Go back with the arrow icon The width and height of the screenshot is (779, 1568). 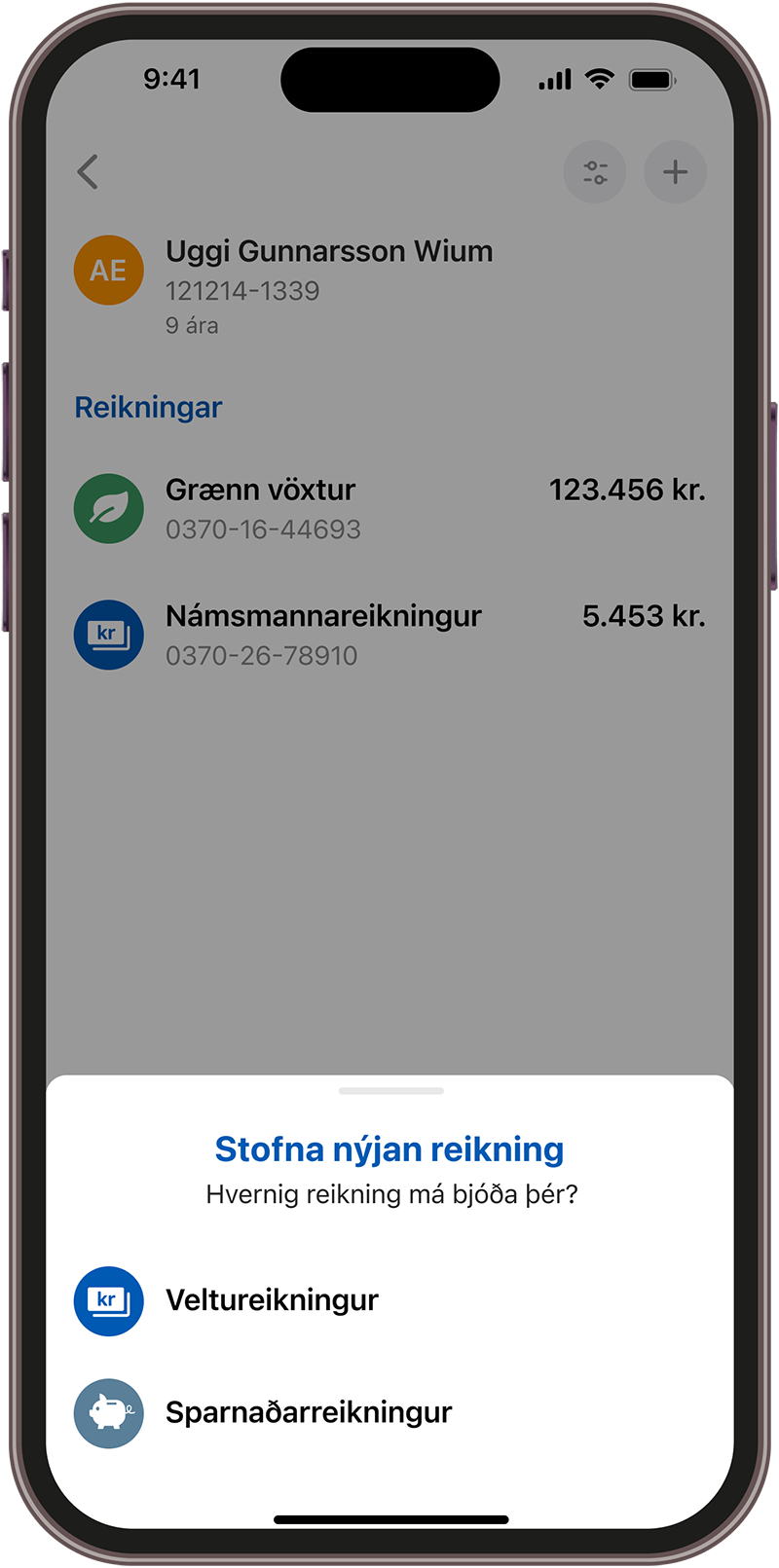[88, 172]
